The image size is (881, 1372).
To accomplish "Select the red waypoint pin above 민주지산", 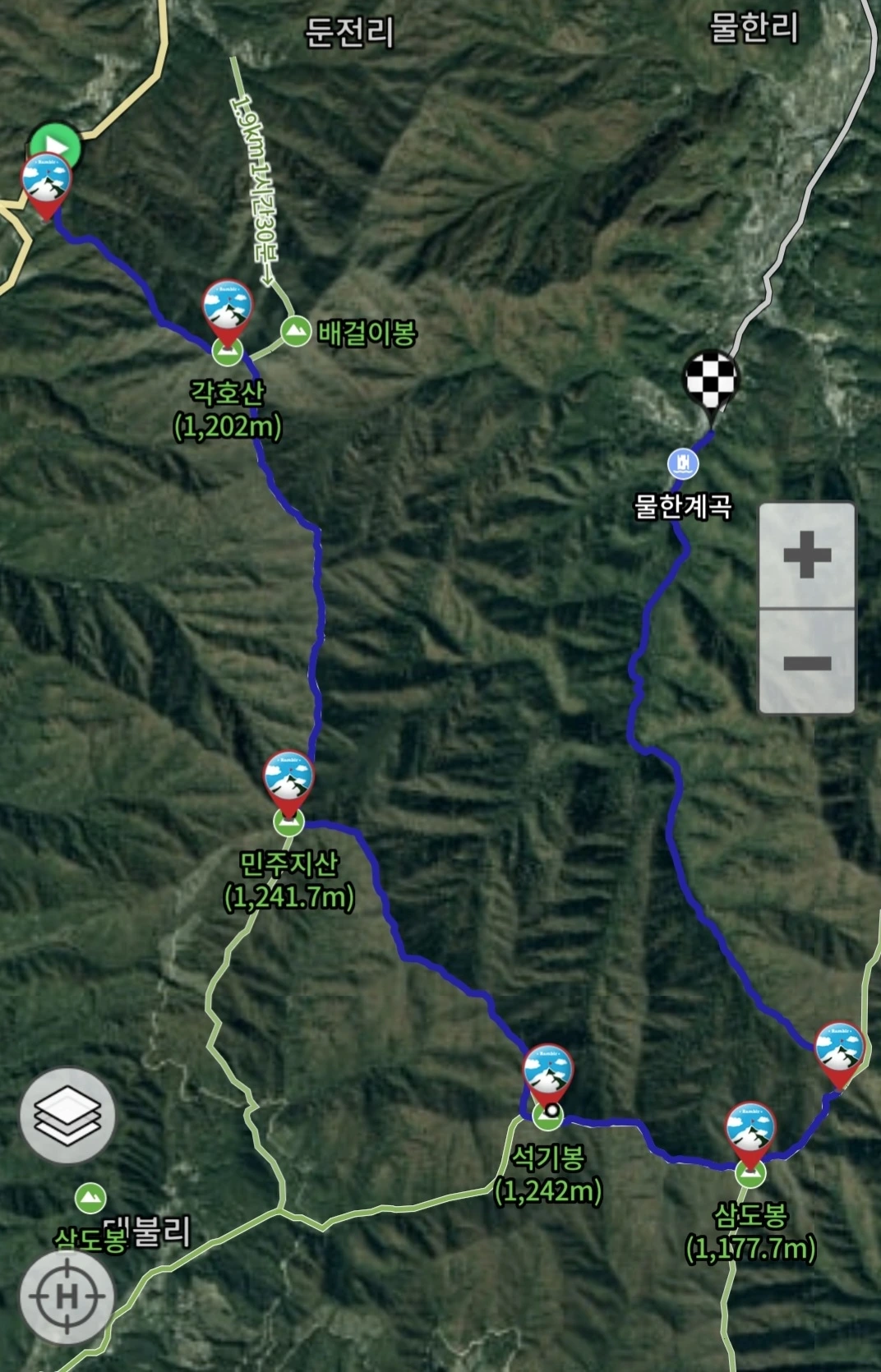I will 288,779.
